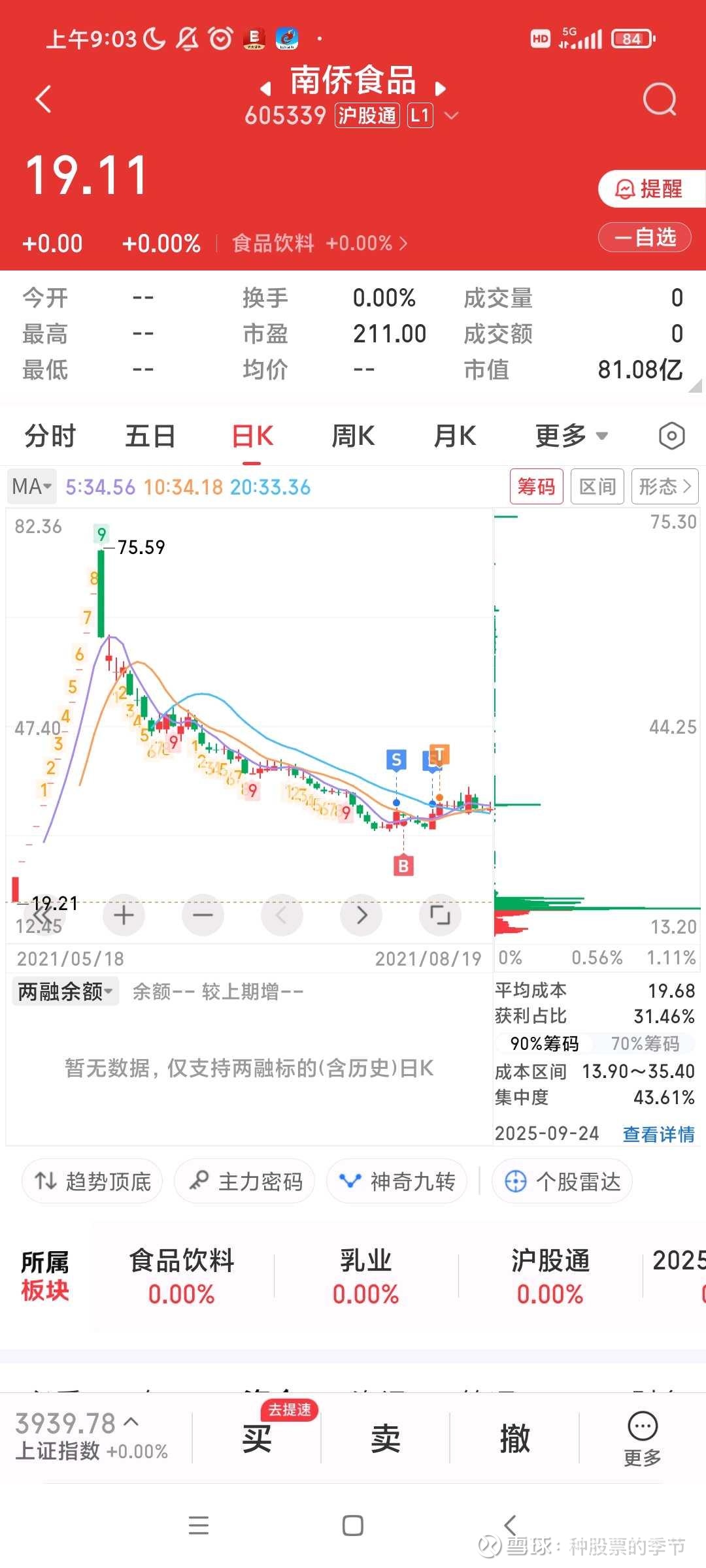Remove stock from 自选 watchlist
This screenshot has width=706, height=1568.
pyautogui.click(x=645, y=237)
